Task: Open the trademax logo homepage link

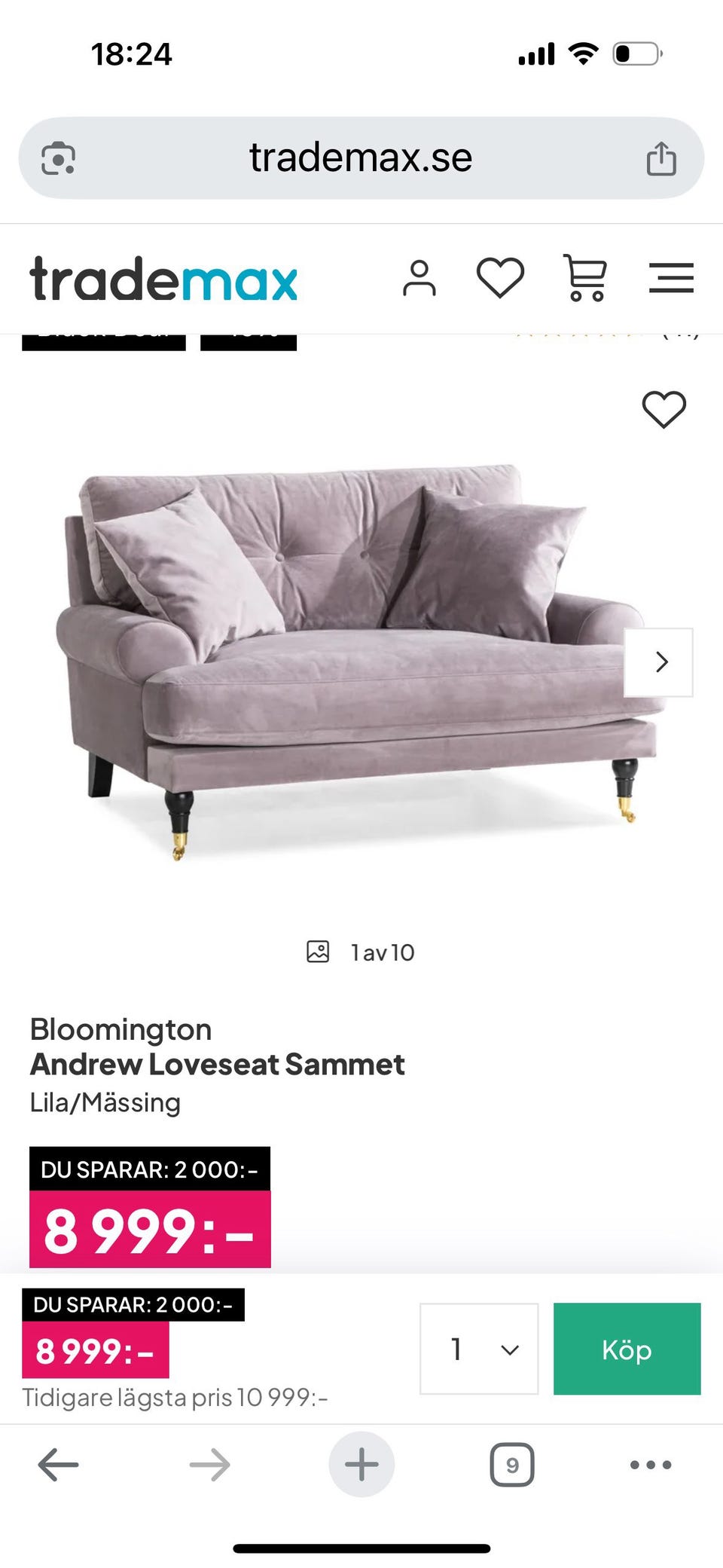Action: 163,280
